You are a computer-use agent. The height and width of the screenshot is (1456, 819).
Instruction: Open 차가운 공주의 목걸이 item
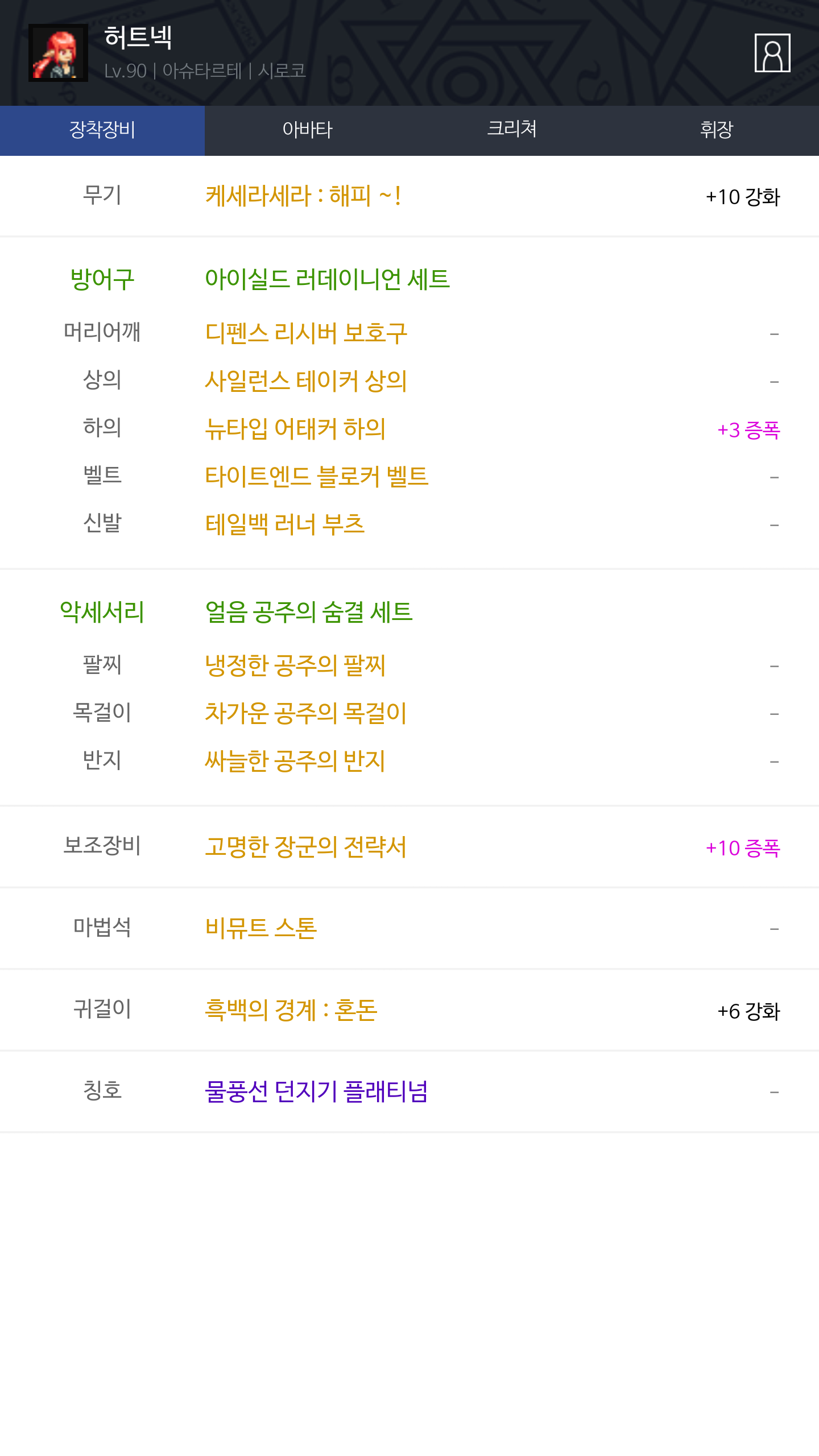click(306, 713)
